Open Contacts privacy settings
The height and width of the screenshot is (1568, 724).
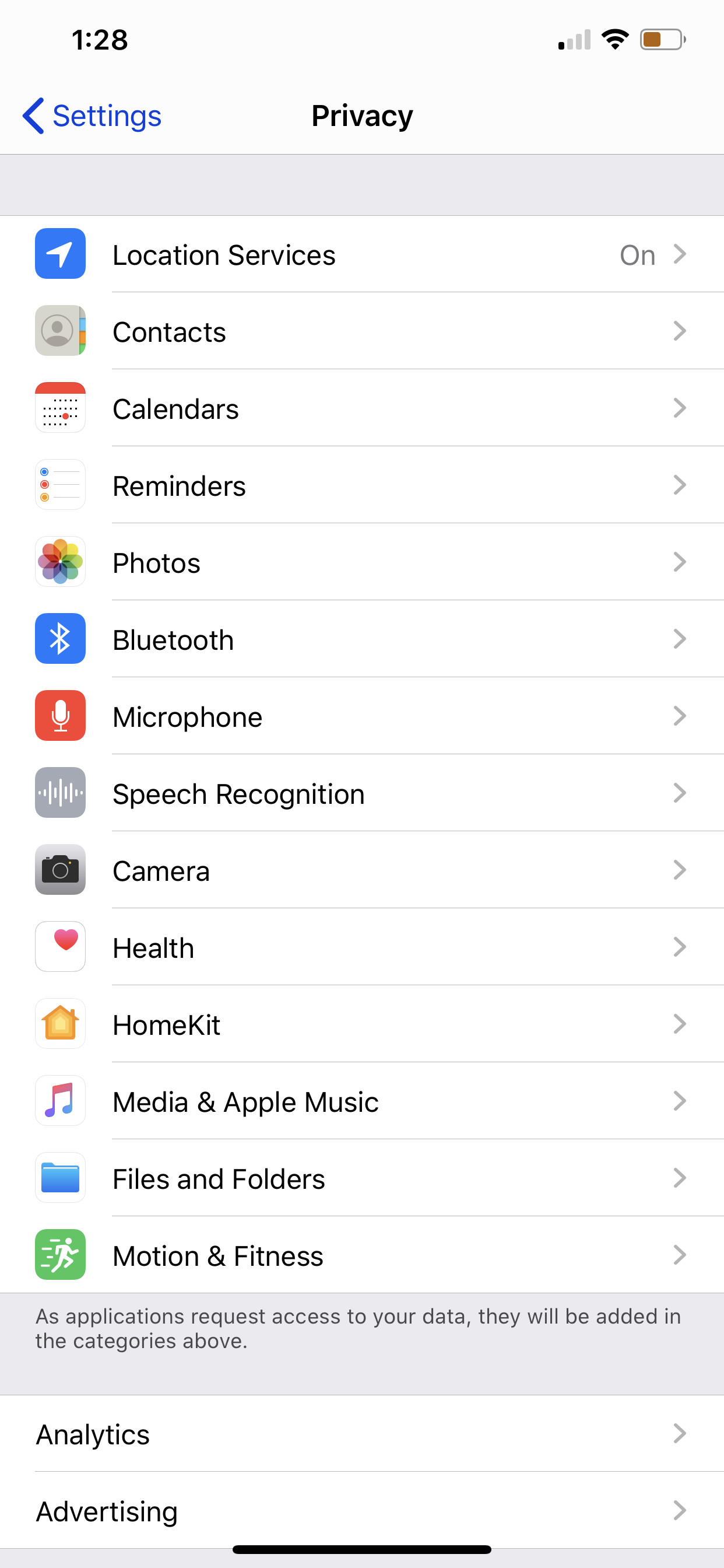361,332
